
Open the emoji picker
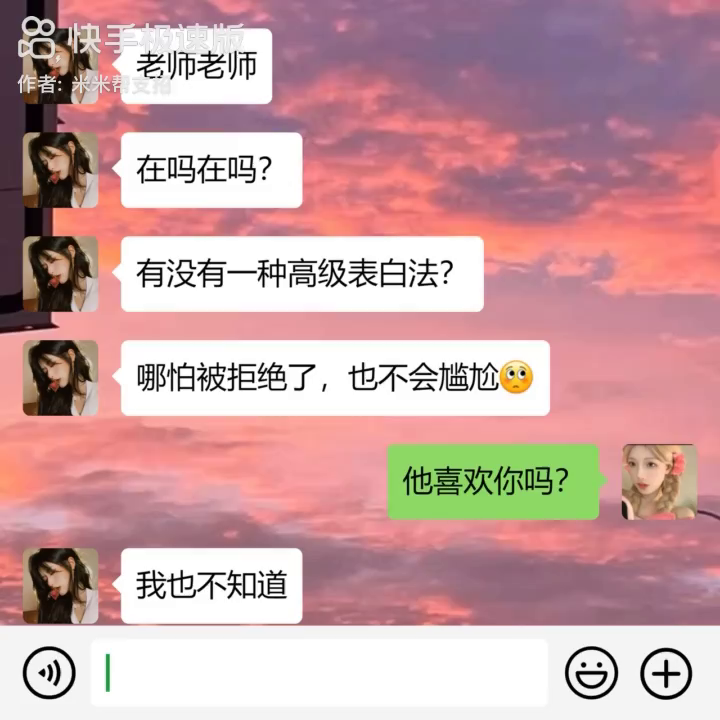[x=591, y=673]
